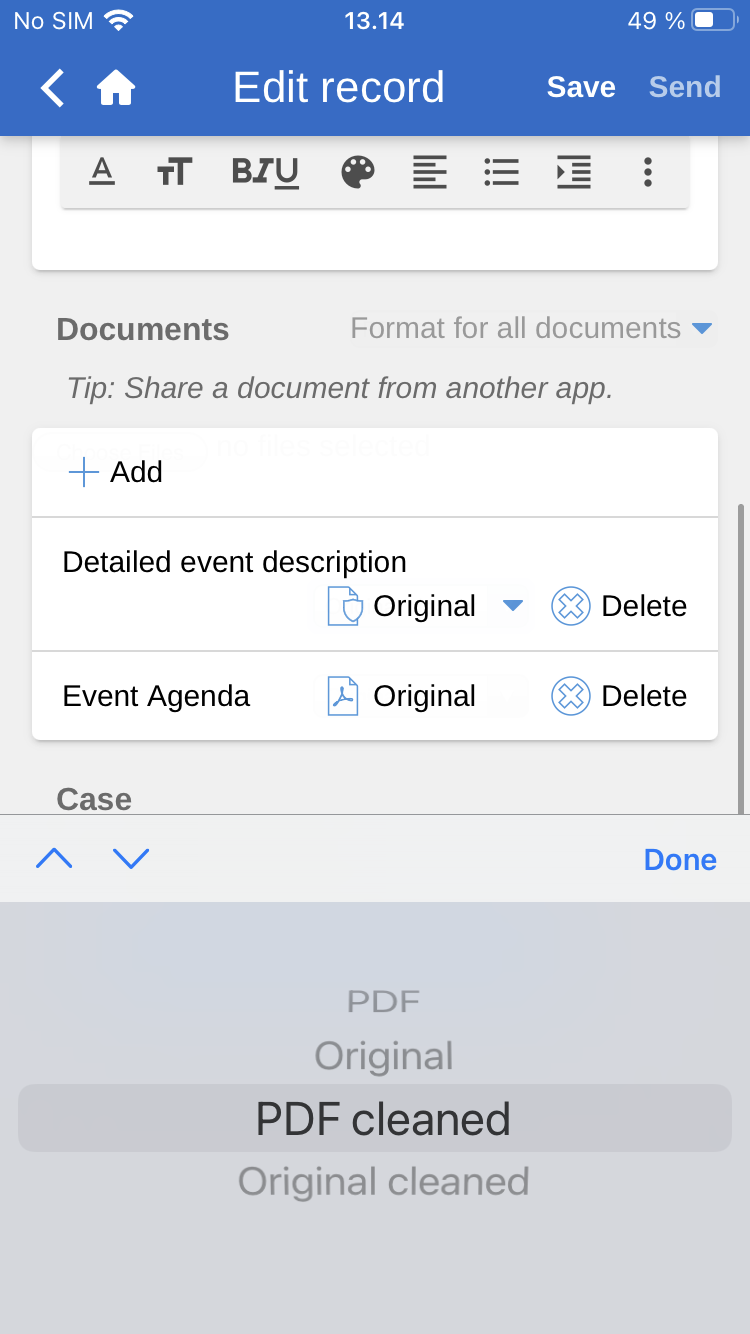Expand Format for all documents dropdown
This screenshot has height=1334, width=750.
click(532, 328)
